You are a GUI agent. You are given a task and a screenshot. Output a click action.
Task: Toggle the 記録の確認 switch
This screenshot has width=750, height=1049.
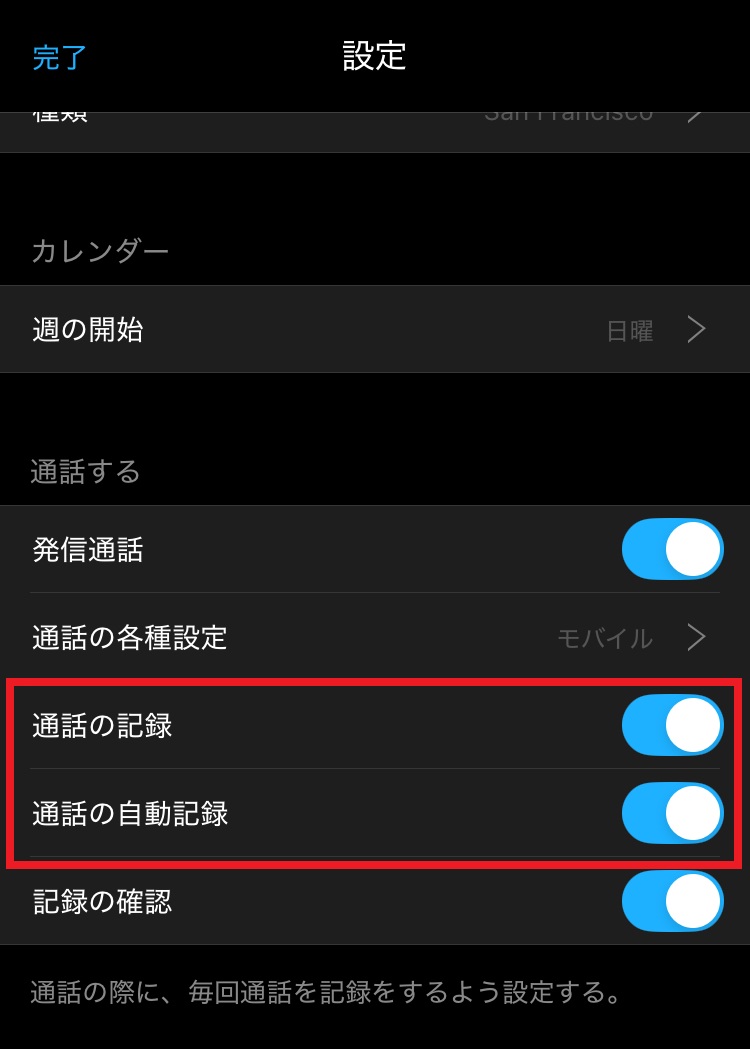click(672, 901)
